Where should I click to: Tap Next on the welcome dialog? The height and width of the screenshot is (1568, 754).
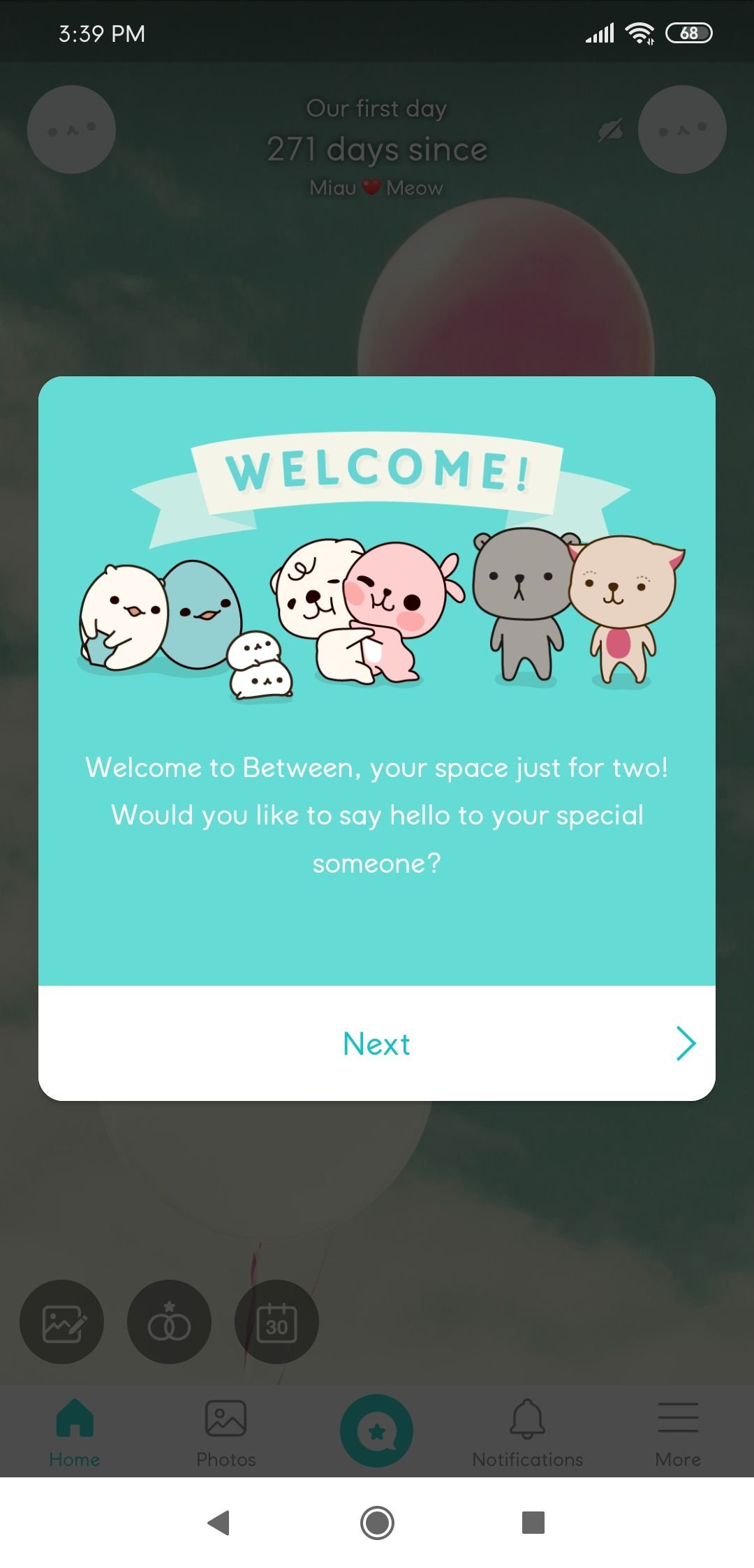(377, 1043)
